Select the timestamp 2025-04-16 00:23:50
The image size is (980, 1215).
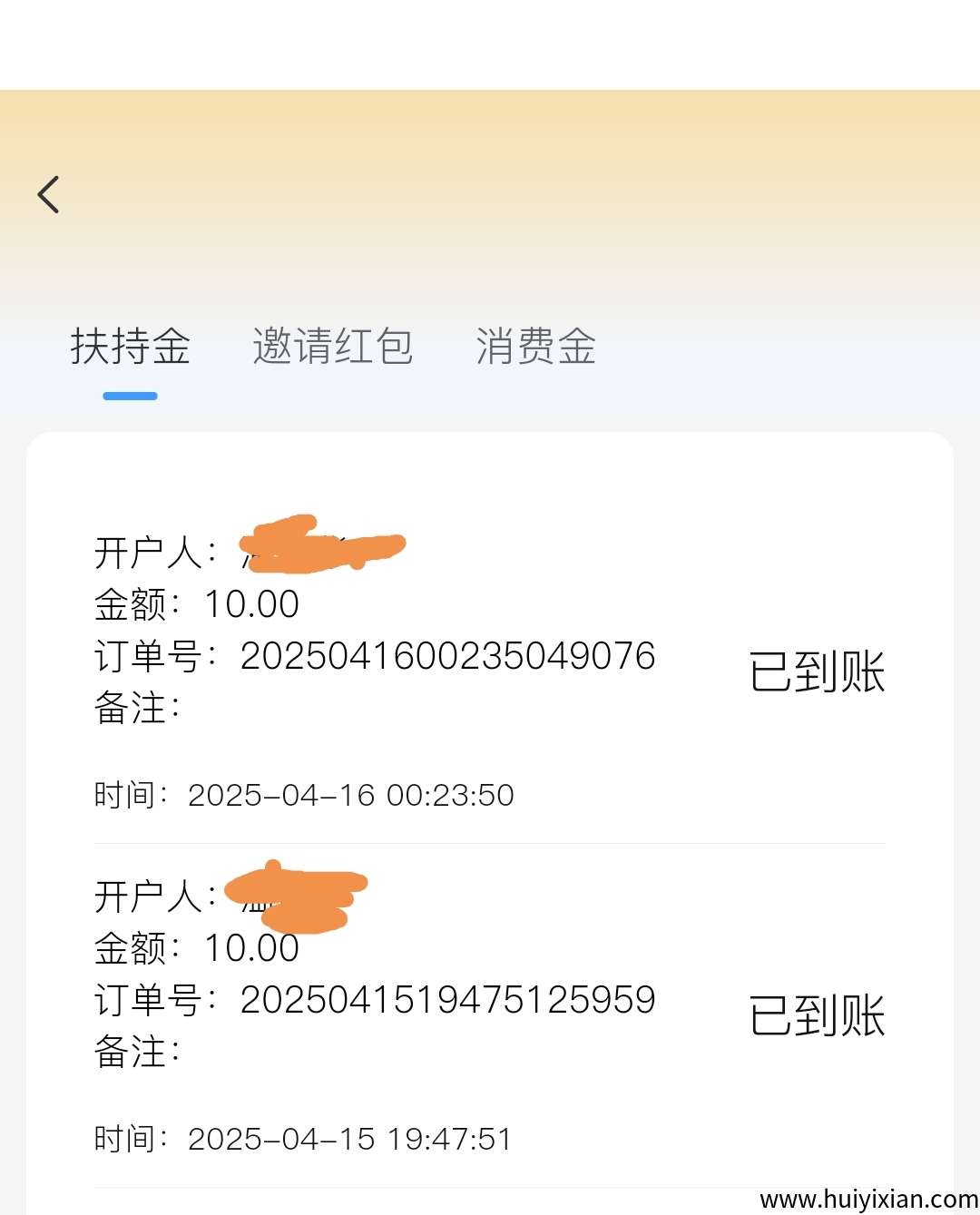pyautogui.click(x=302, y=794)
